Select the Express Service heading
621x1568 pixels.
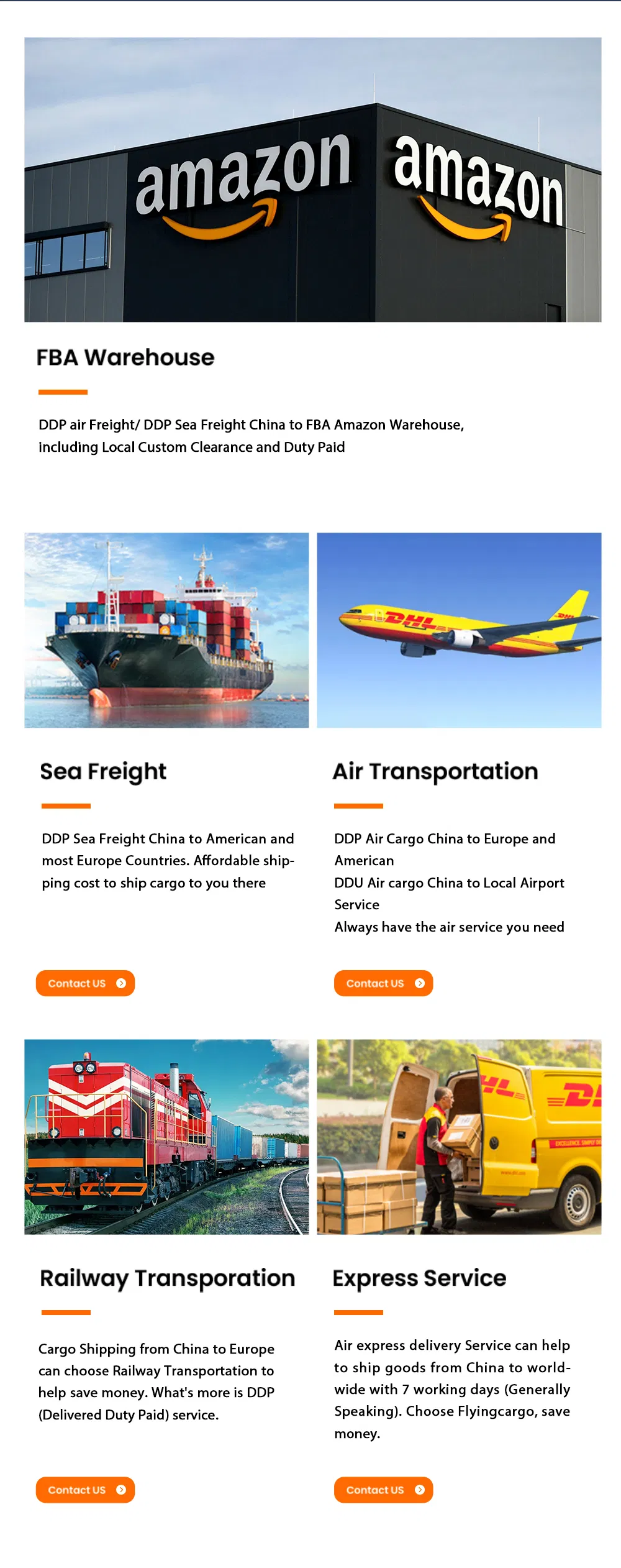point(419,1277)
